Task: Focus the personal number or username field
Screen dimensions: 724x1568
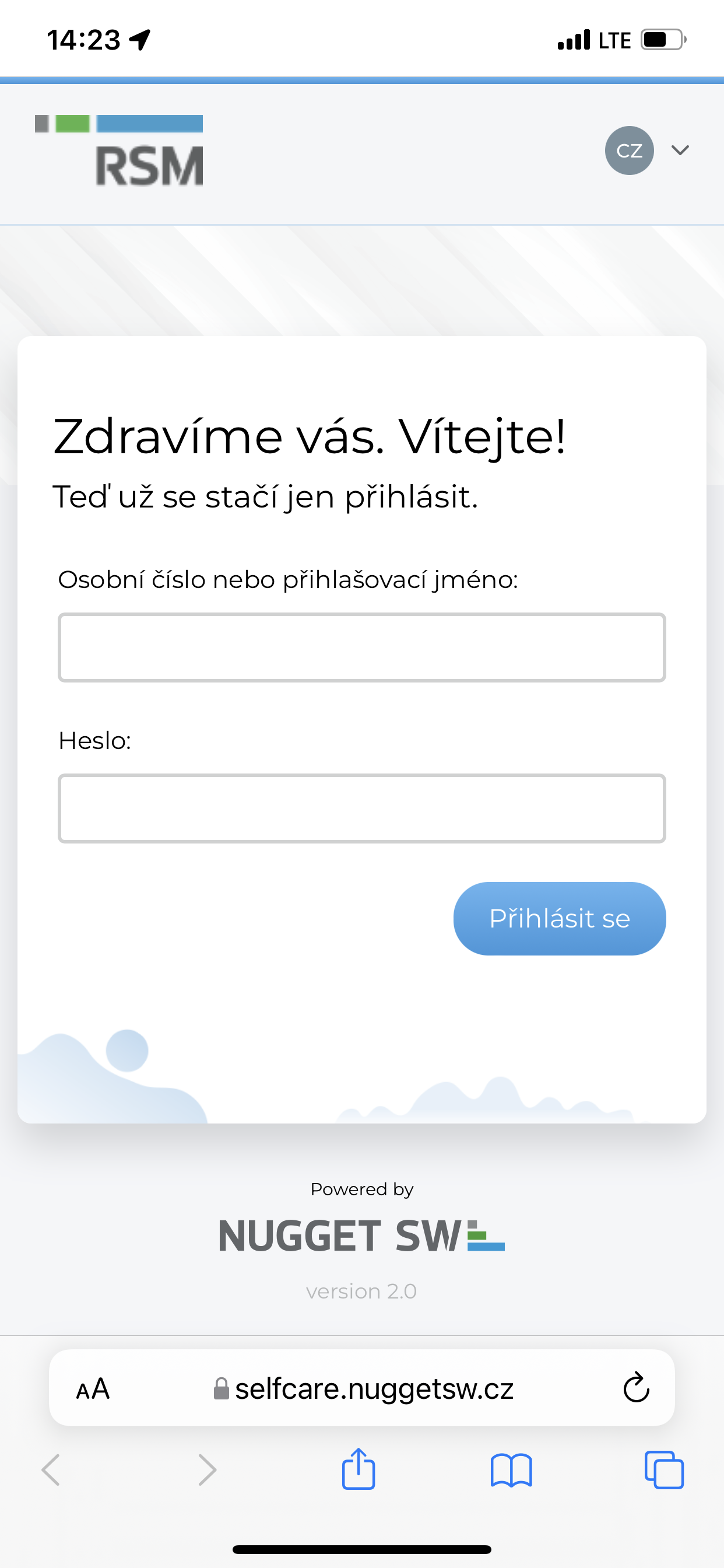Action: (x=362, y=647)
